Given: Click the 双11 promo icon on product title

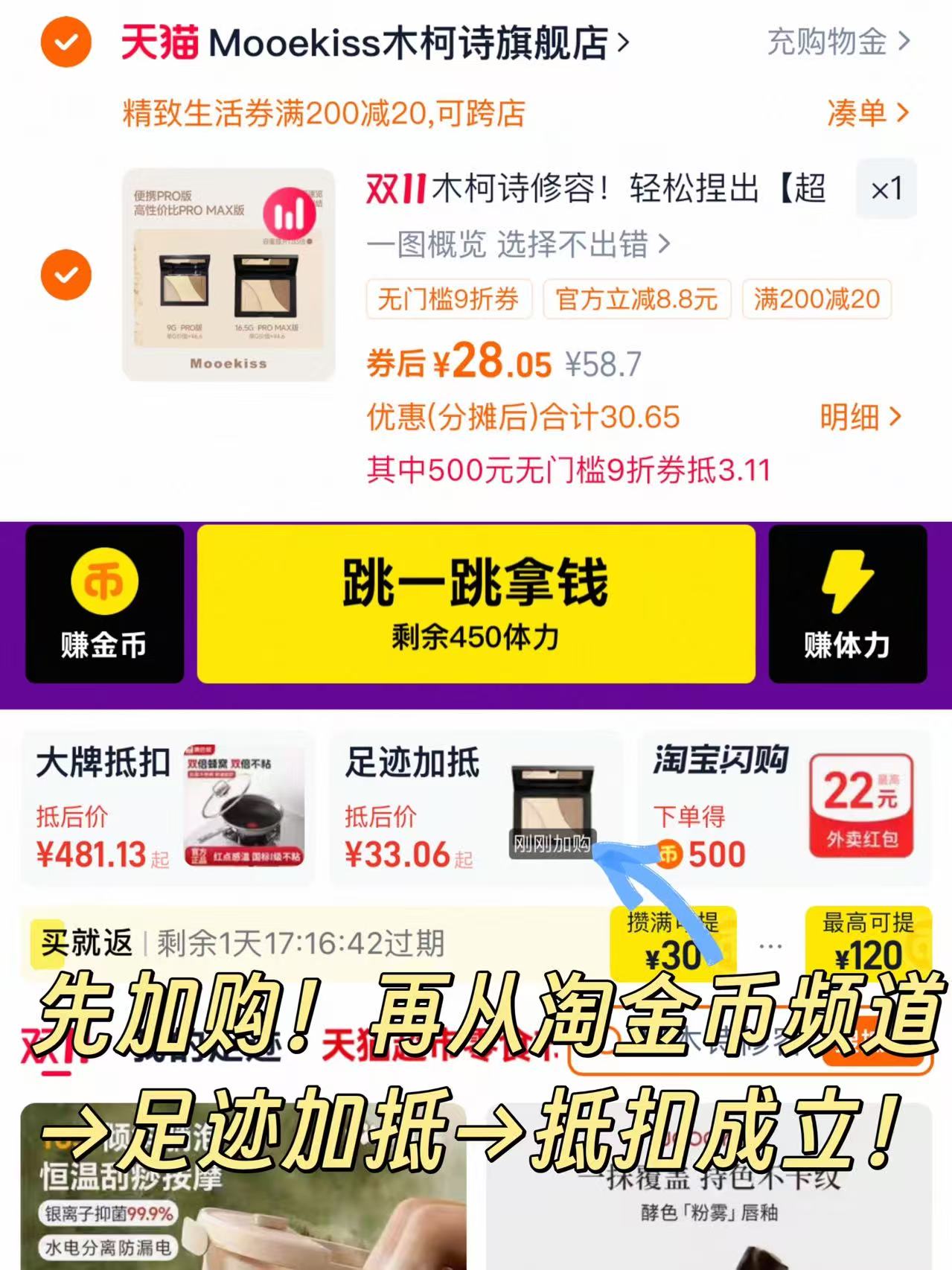Looking at the screenshot, I should click(x=395, y=191).
